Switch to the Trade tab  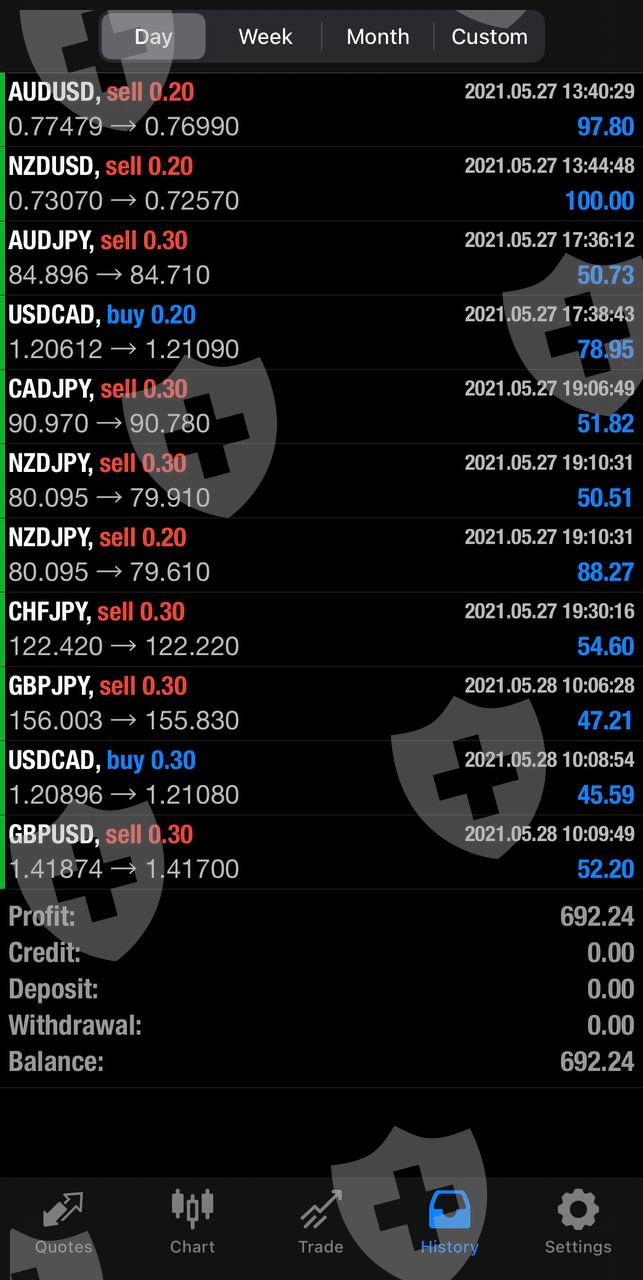click(321, 1223)
